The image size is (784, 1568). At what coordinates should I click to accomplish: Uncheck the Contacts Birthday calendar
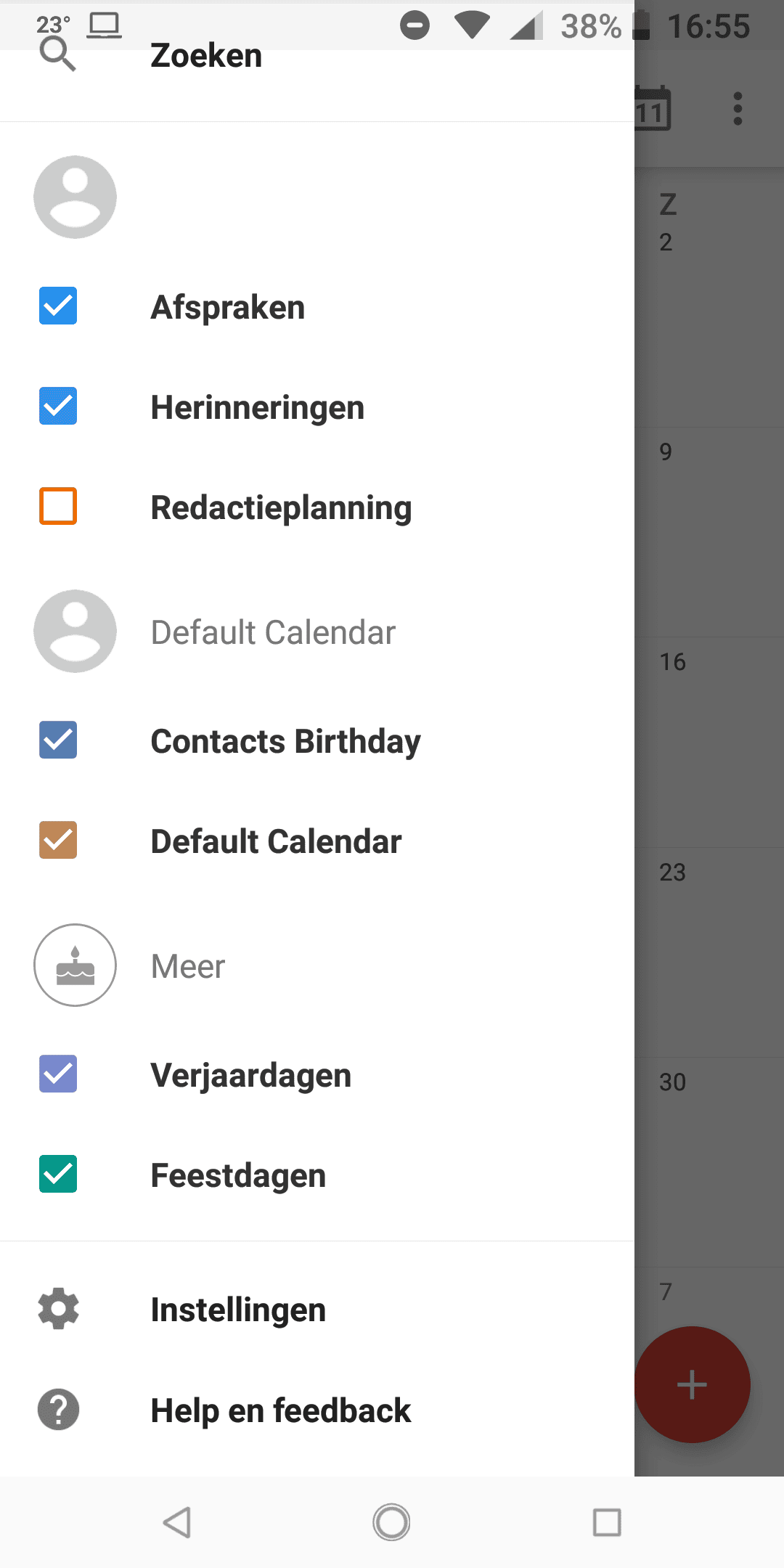pyautogui.click(x=57, y=740)
